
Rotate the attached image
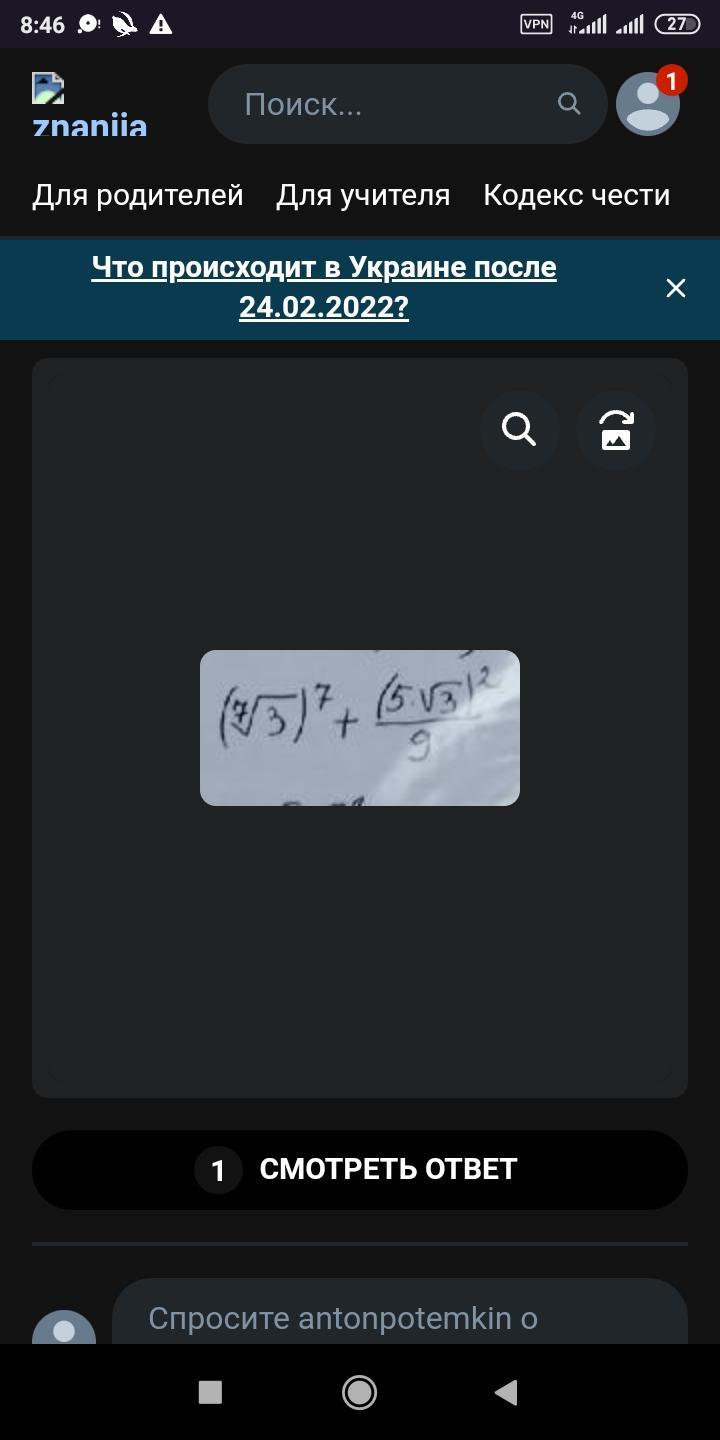pos(616,430)
